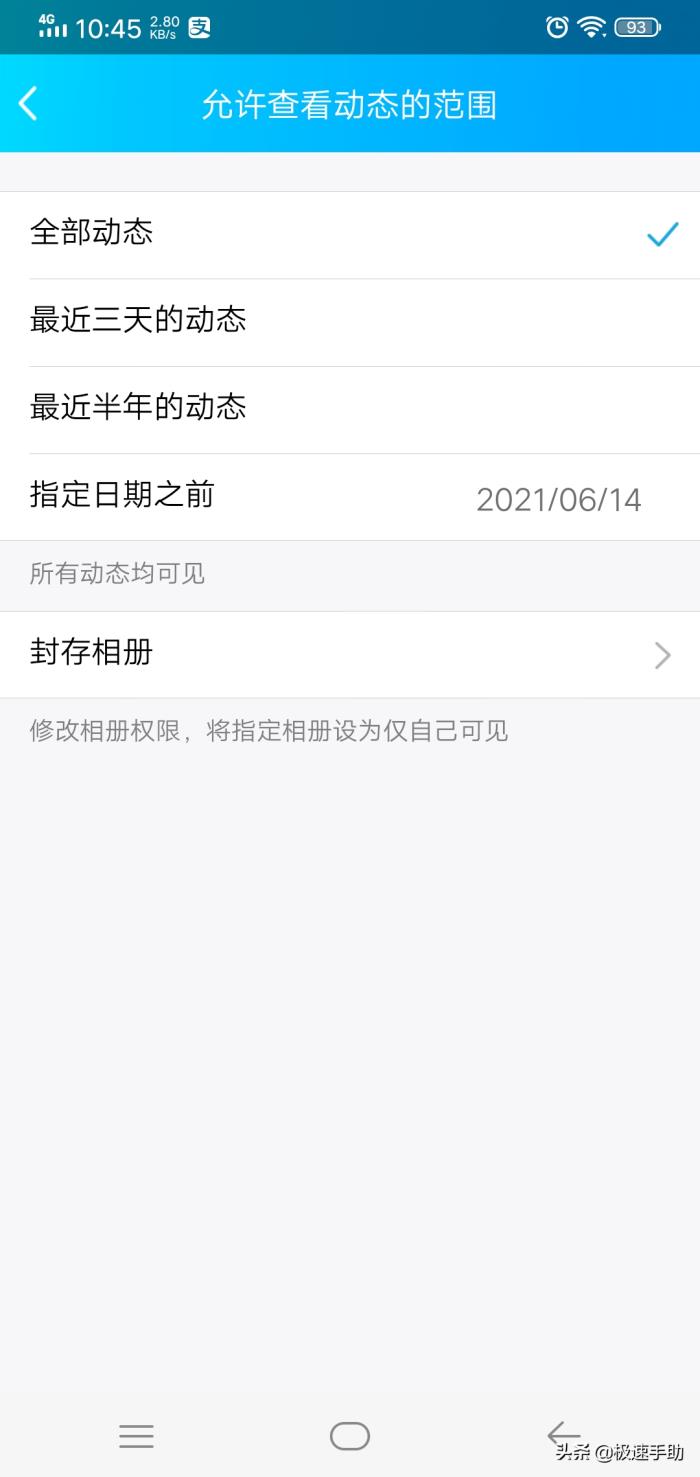Choose 最近三天的动态 option

click(350, 321)
